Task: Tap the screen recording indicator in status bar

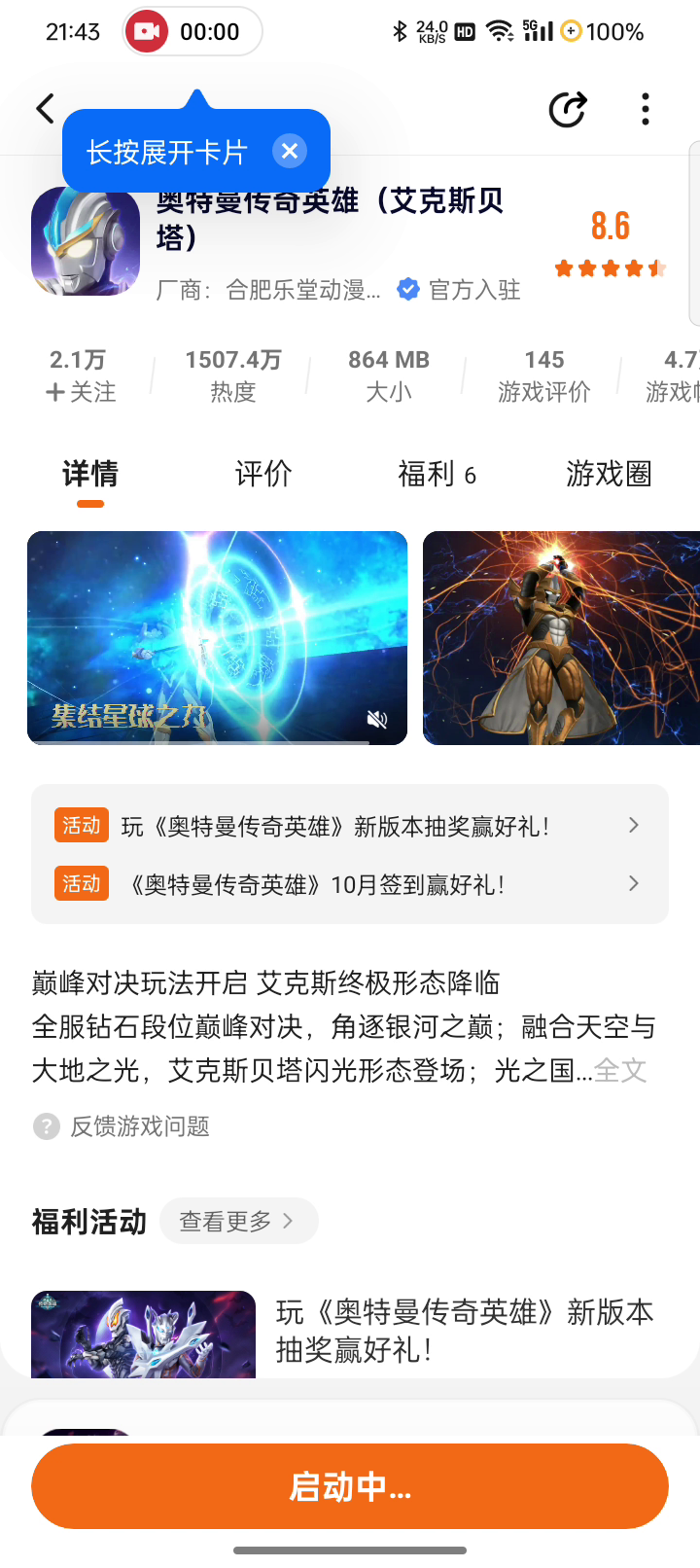Action: point(192,32)
